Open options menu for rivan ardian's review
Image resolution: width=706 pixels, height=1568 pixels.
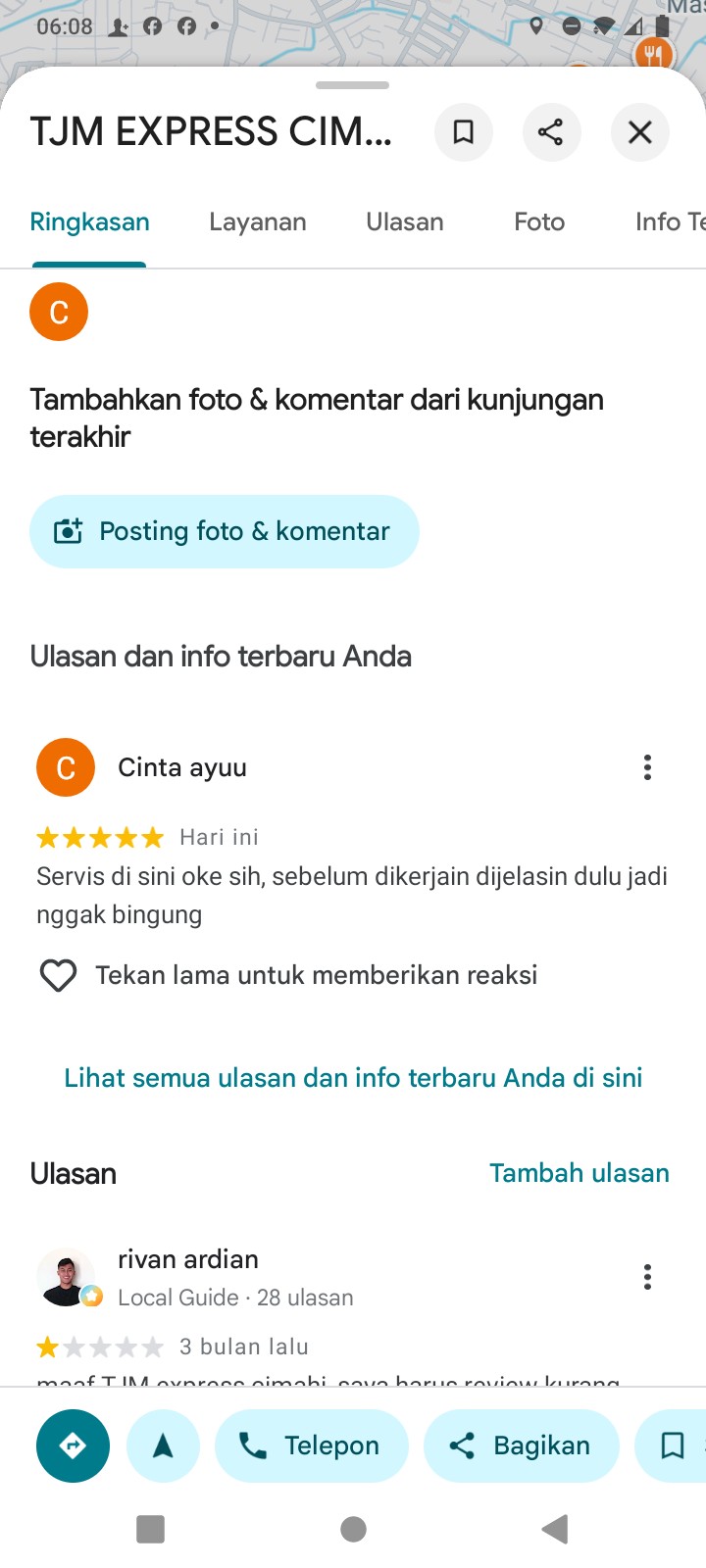coord(647,1277)
